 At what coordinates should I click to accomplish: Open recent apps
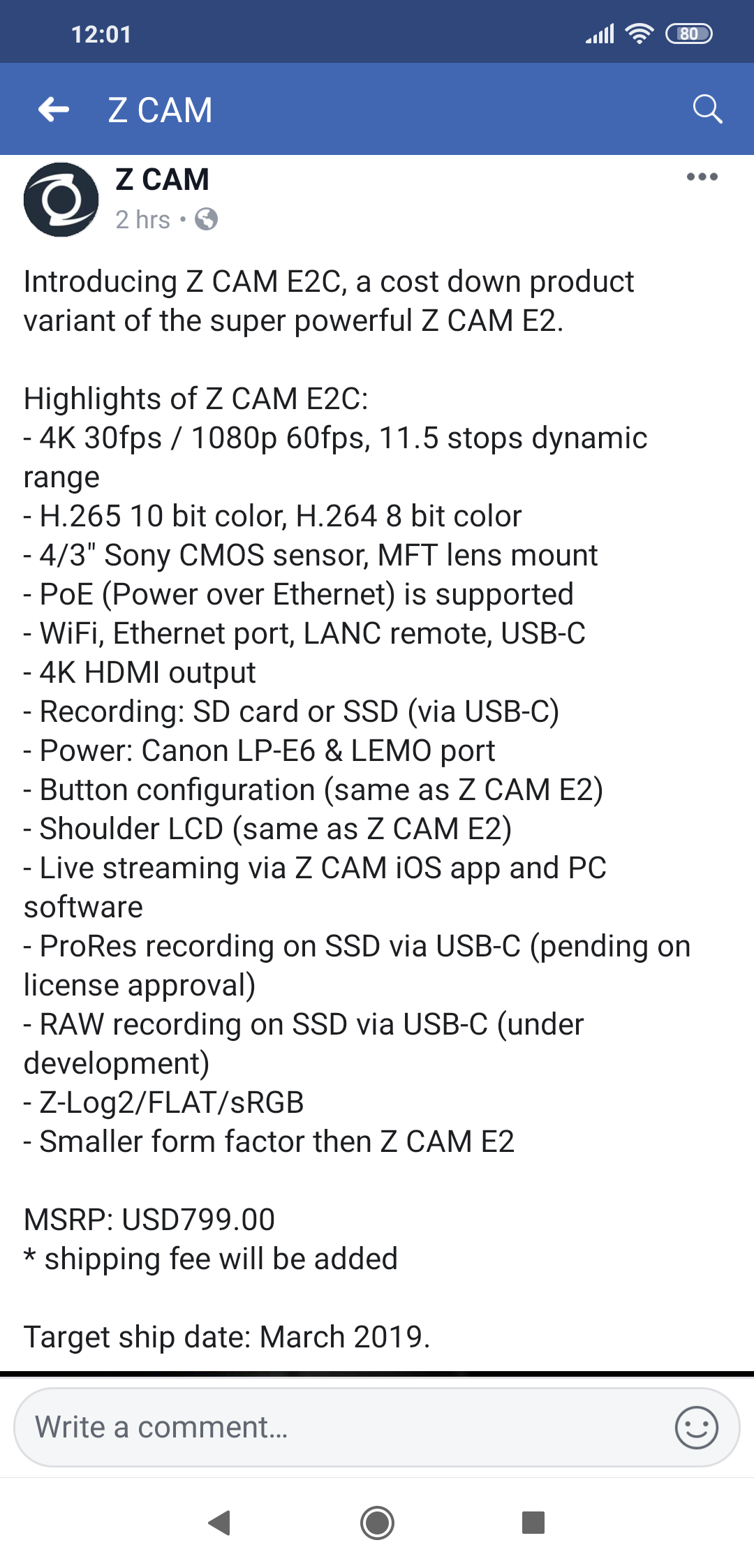[x=533, y=1523]
